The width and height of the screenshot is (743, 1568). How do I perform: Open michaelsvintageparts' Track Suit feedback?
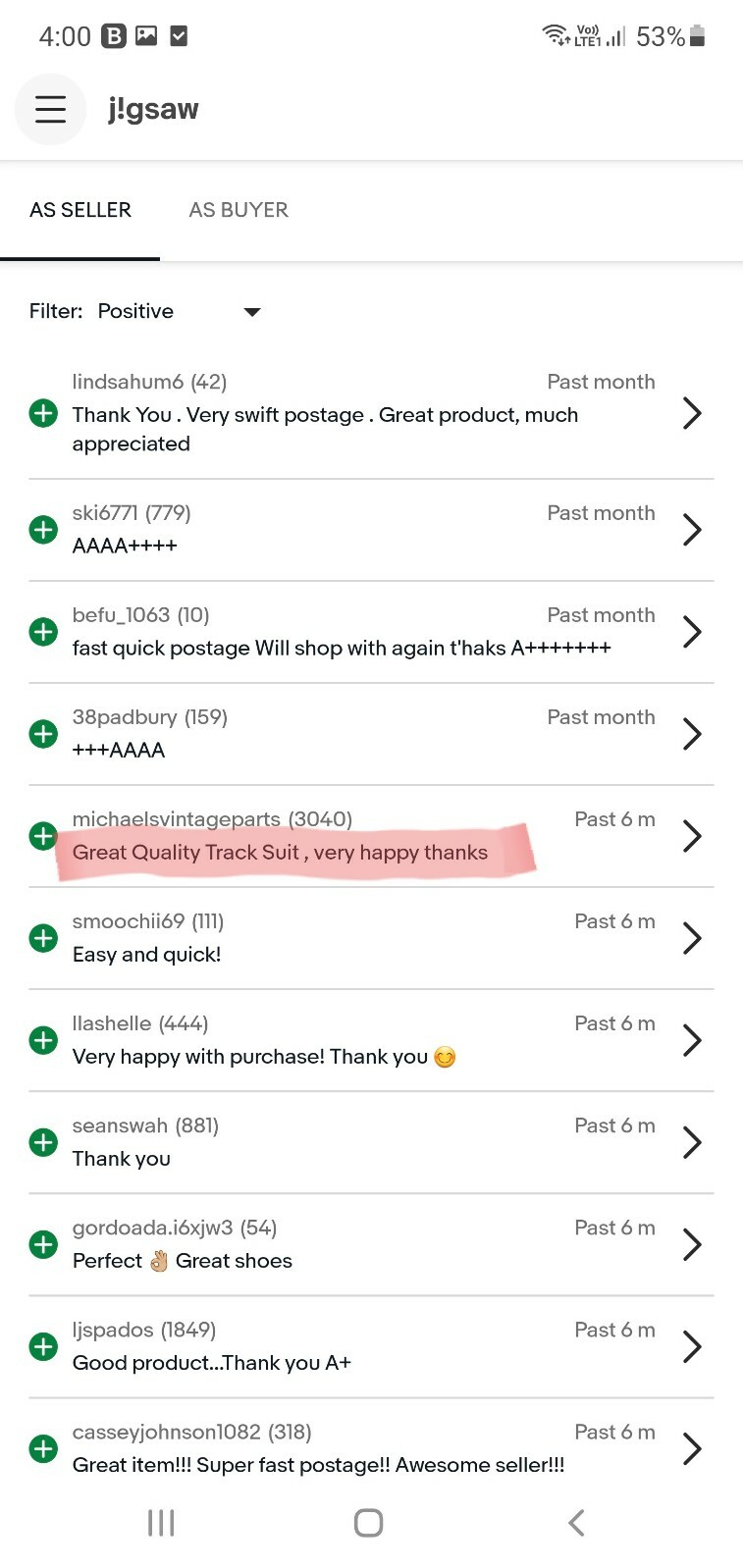pos(371,836)
